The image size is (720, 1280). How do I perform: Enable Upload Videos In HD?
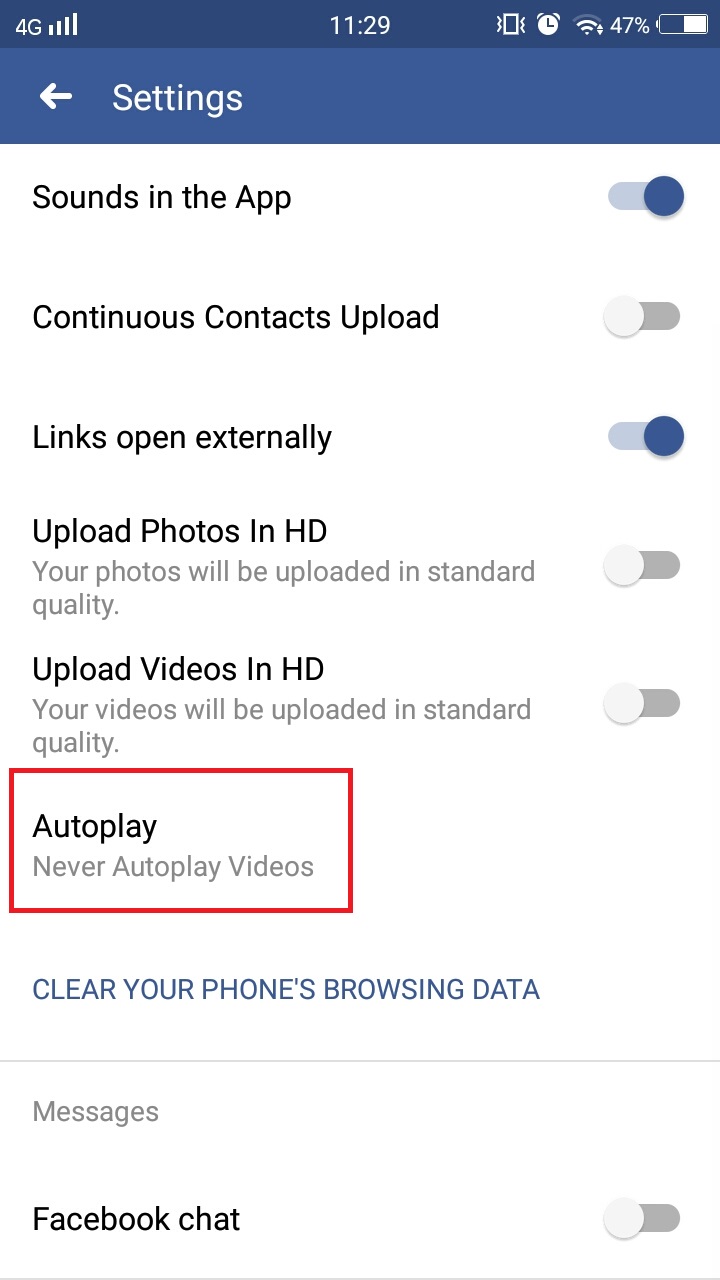pyautogui.click(x=643, y=704)
